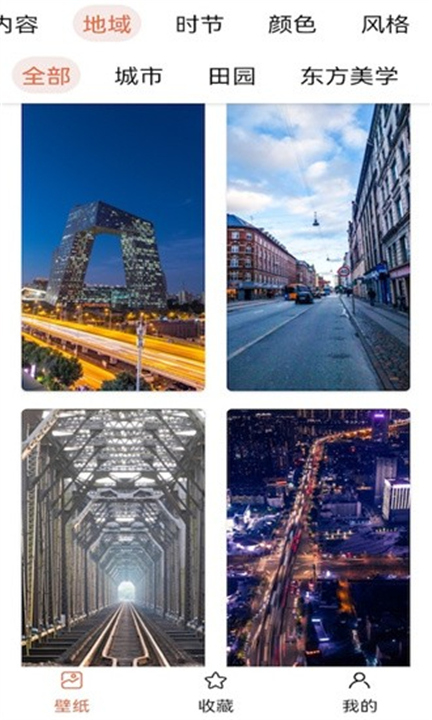The image size is (432, 720).
Task: Select the 地域 category tab
Action: click(x=107, y=24)
